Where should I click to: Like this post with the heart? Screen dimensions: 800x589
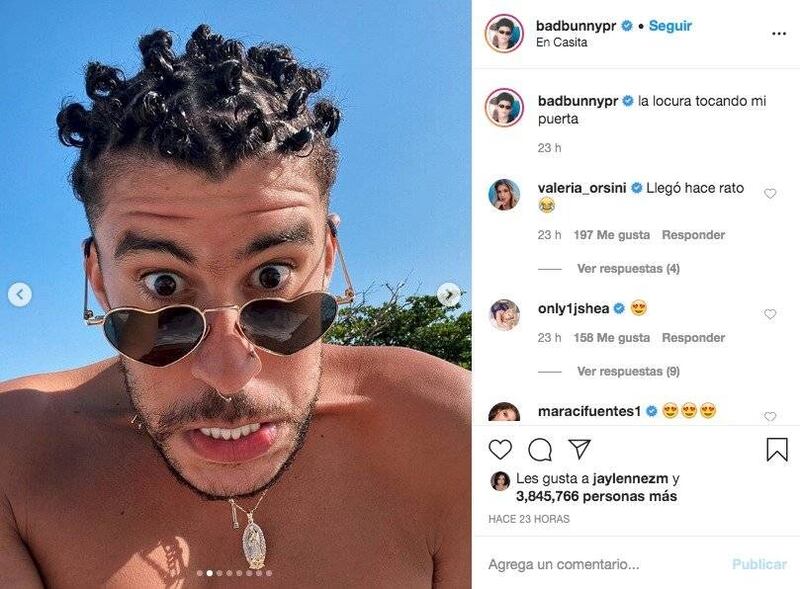pyautogui.click(x=500, y=450)
